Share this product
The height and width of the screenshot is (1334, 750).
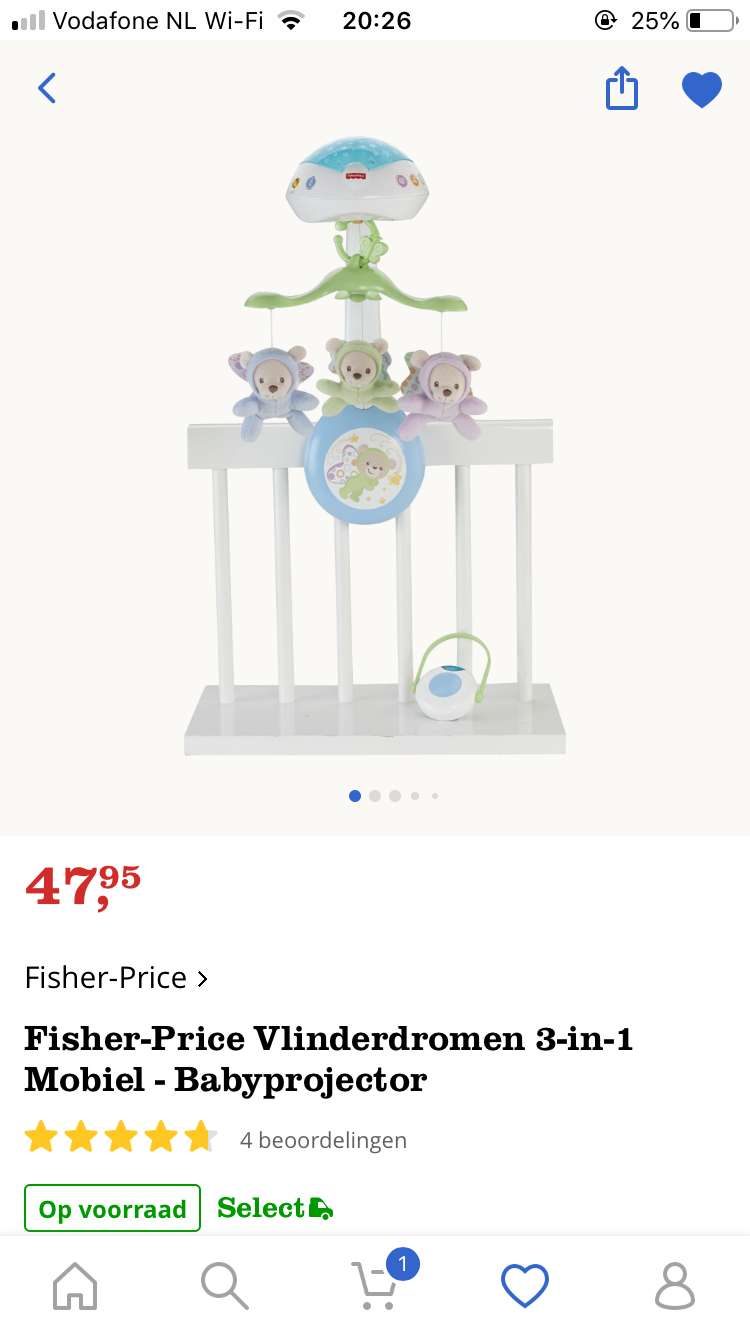[621, 88]
